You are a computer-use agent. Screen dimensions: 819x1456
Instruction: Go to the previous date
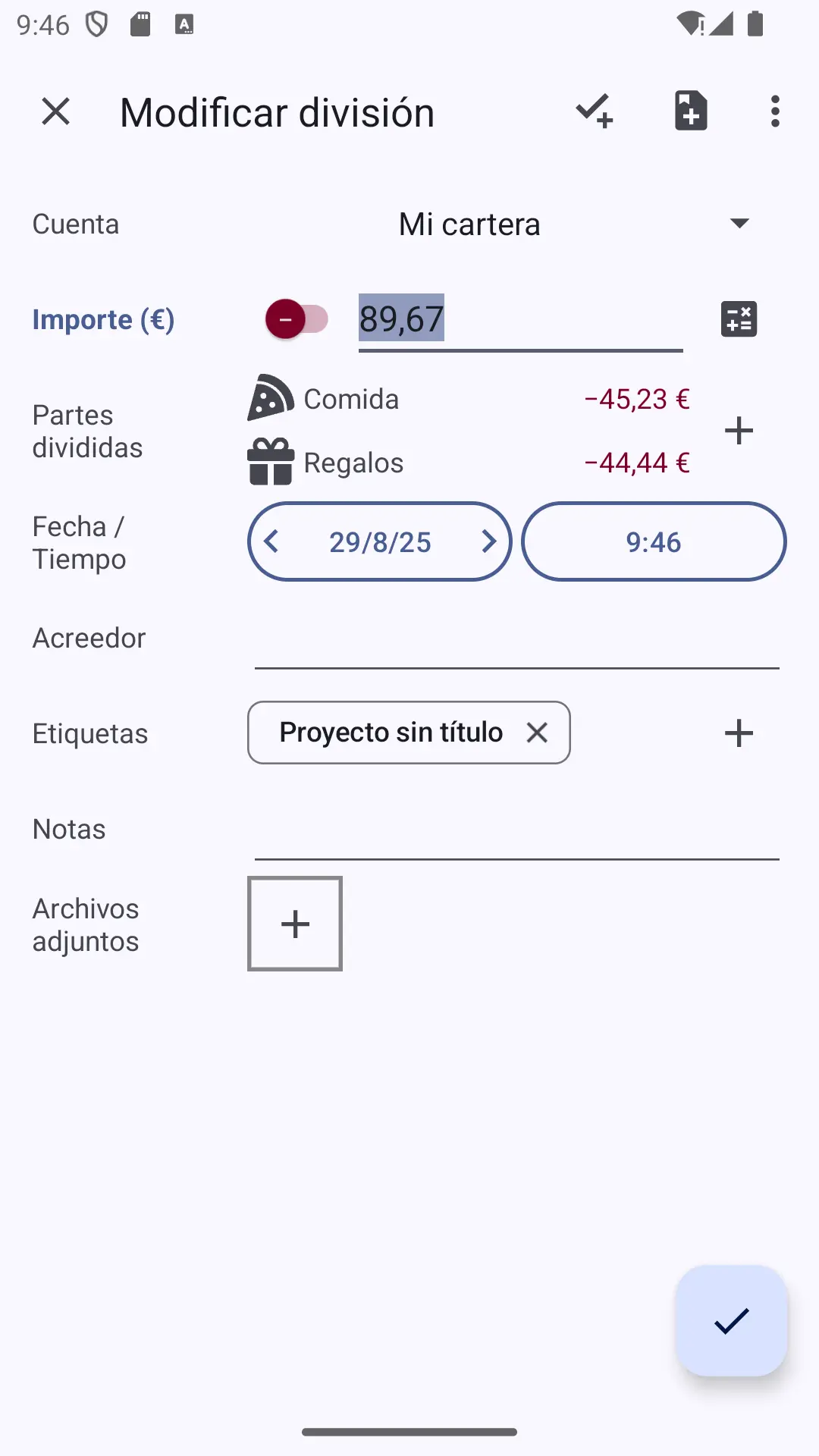click(x=271, y=541)
